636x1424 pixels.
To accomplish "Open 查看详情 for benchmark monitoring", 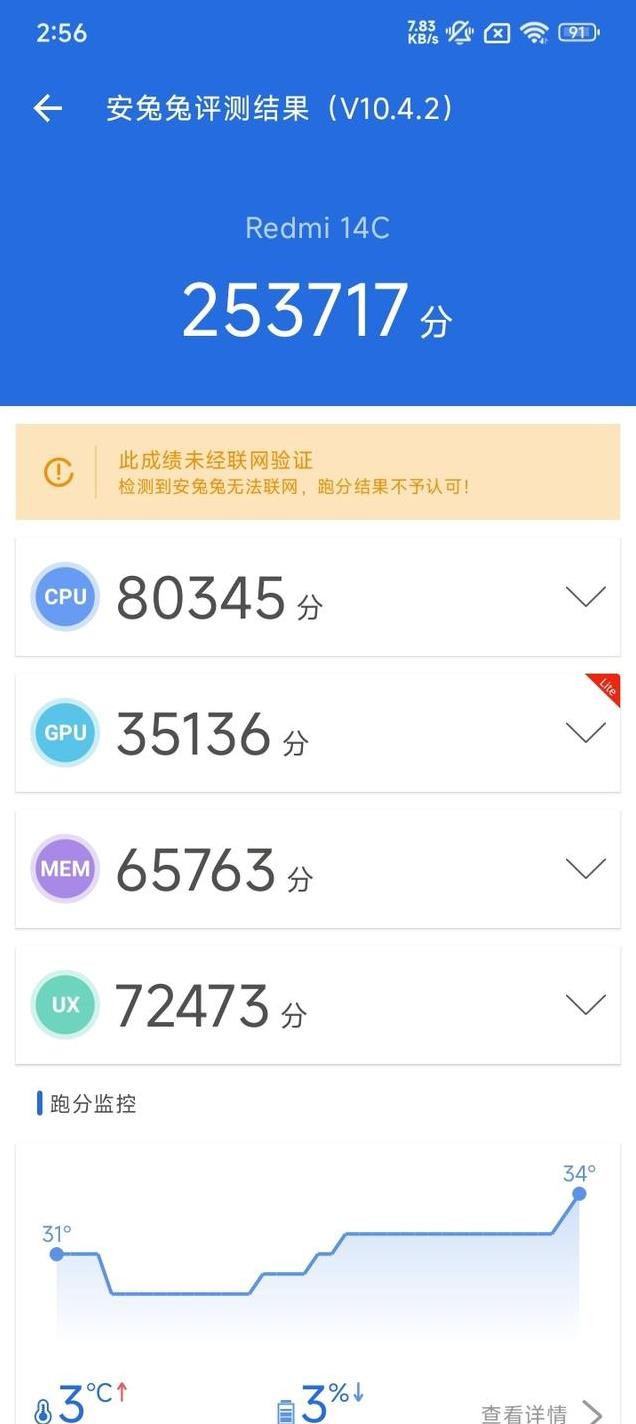I will [542, 1412].
